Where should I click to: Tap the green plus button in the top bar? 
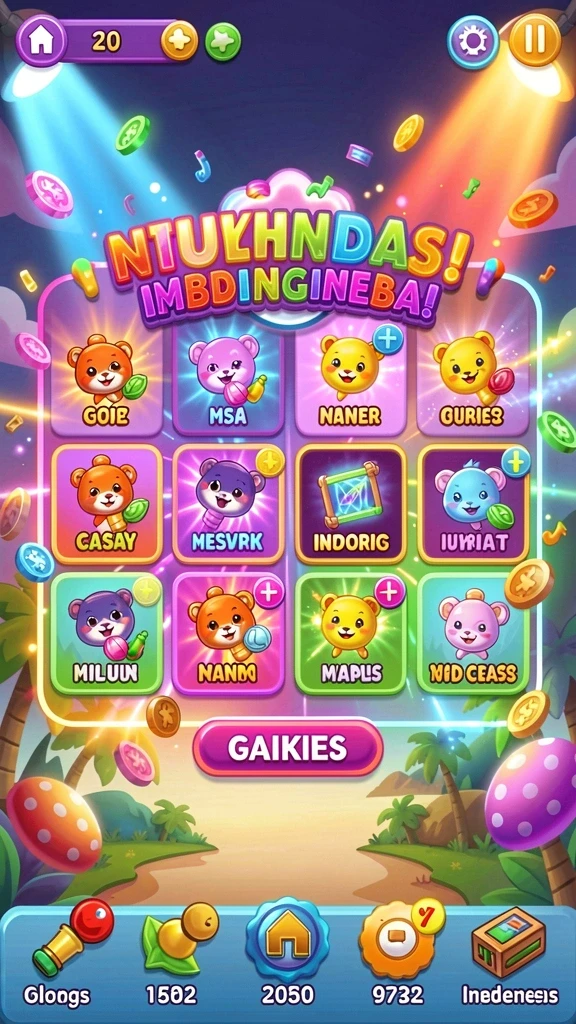coord(223,41)
